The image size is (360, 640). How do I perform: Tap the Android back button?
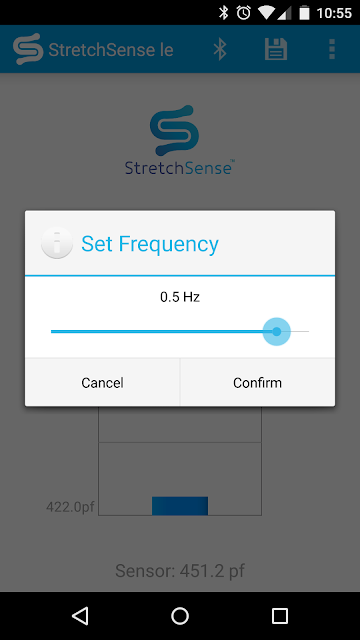pyautogui.click(x=80, y=616)
